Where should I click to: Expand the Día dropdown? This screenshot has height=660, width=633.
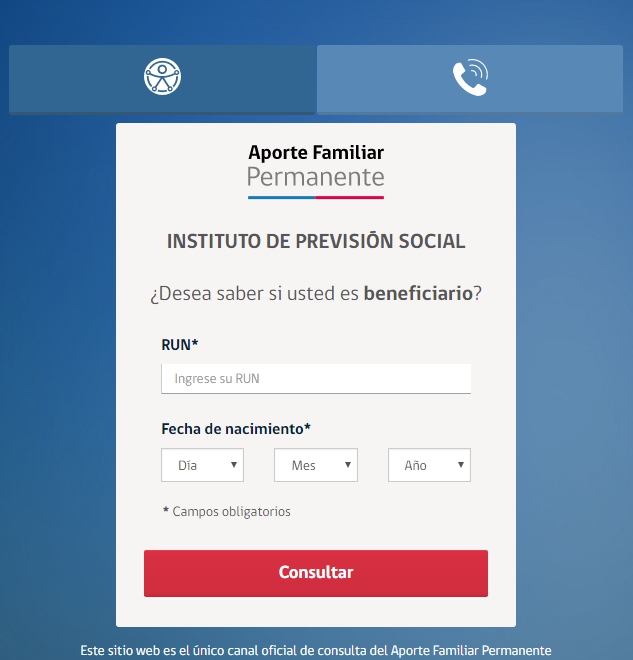[x=203, y=465]
